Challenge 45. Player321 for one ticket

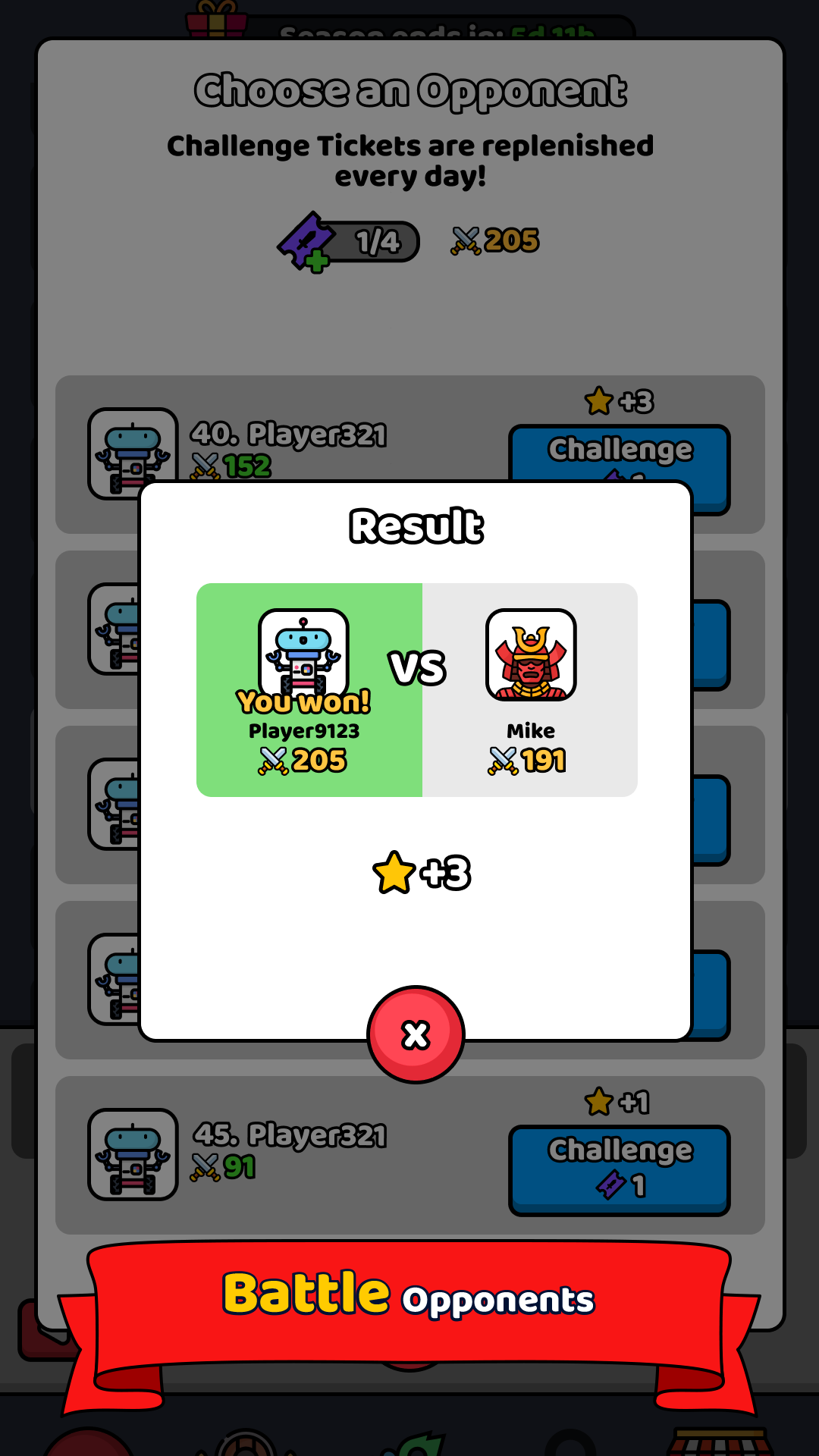coord(620,1169)
